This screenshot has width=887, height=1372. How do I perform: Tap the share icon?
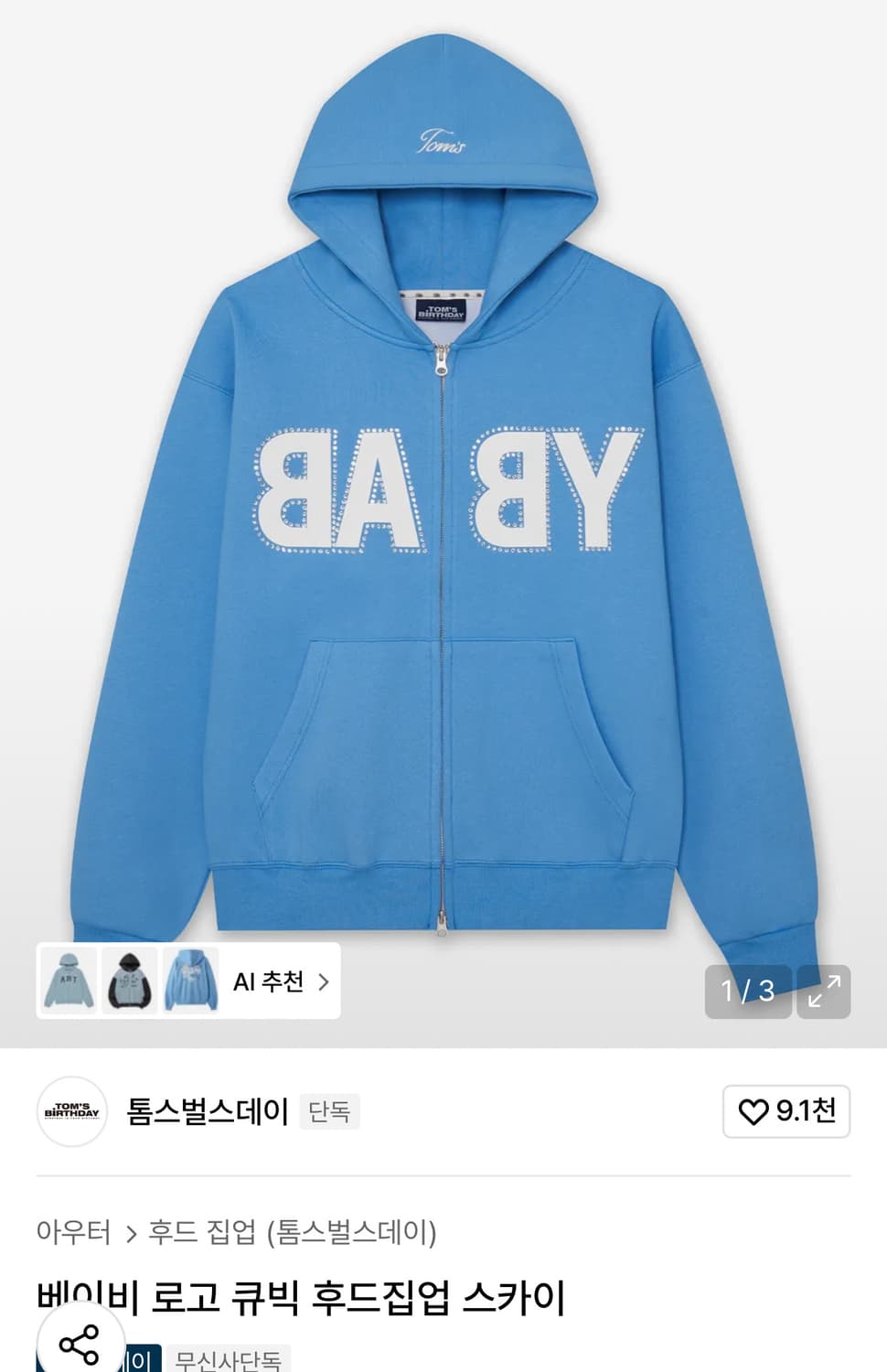[x=79, y=1345]
